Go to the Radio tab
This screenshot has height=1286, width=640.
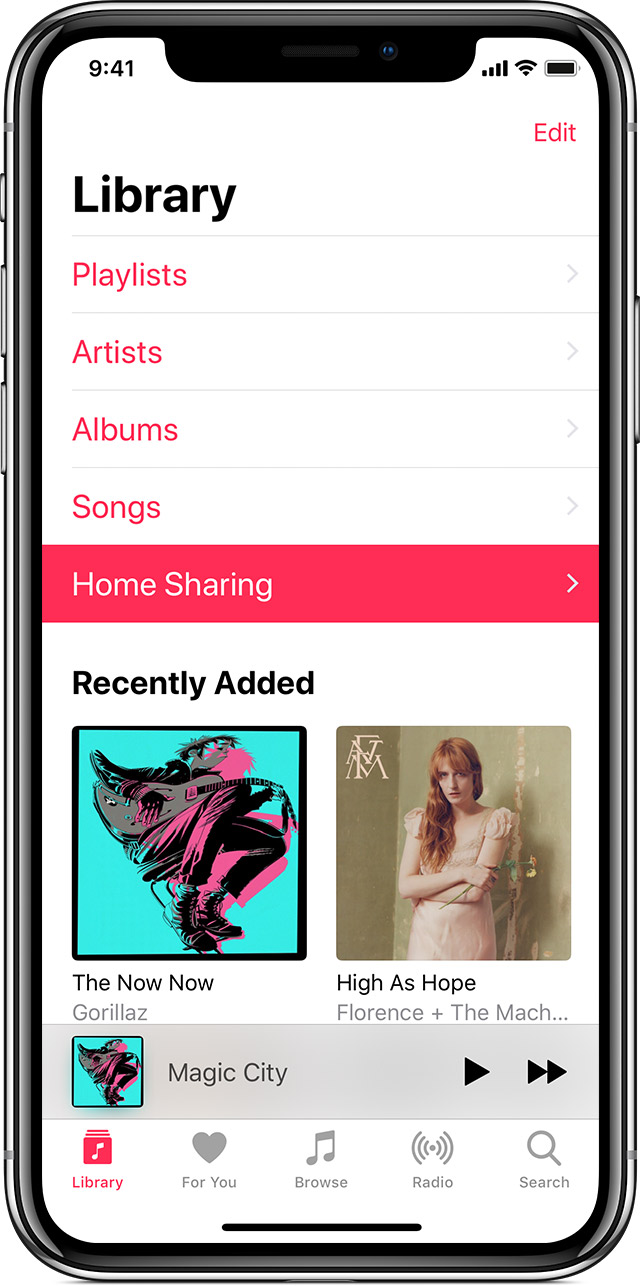[432, 1160]
